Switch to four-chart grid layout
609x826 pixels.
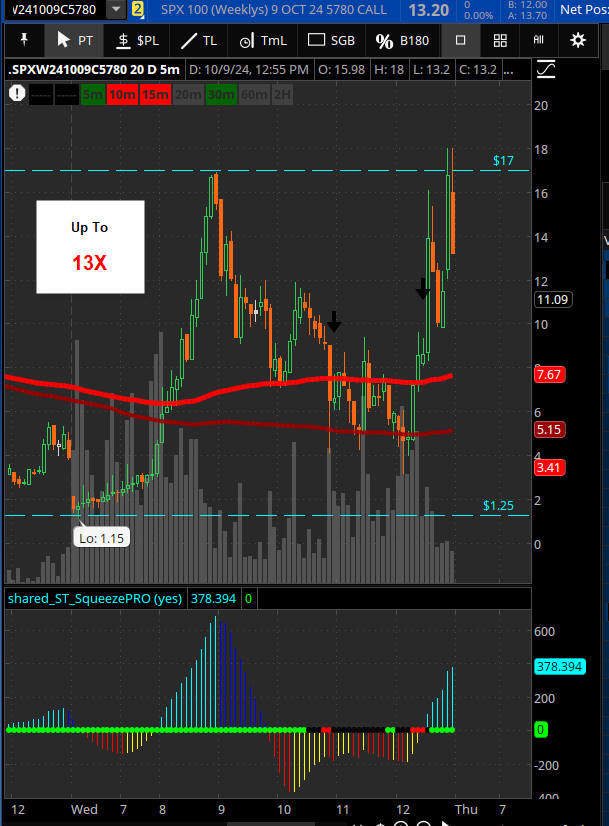click(500, 41)
